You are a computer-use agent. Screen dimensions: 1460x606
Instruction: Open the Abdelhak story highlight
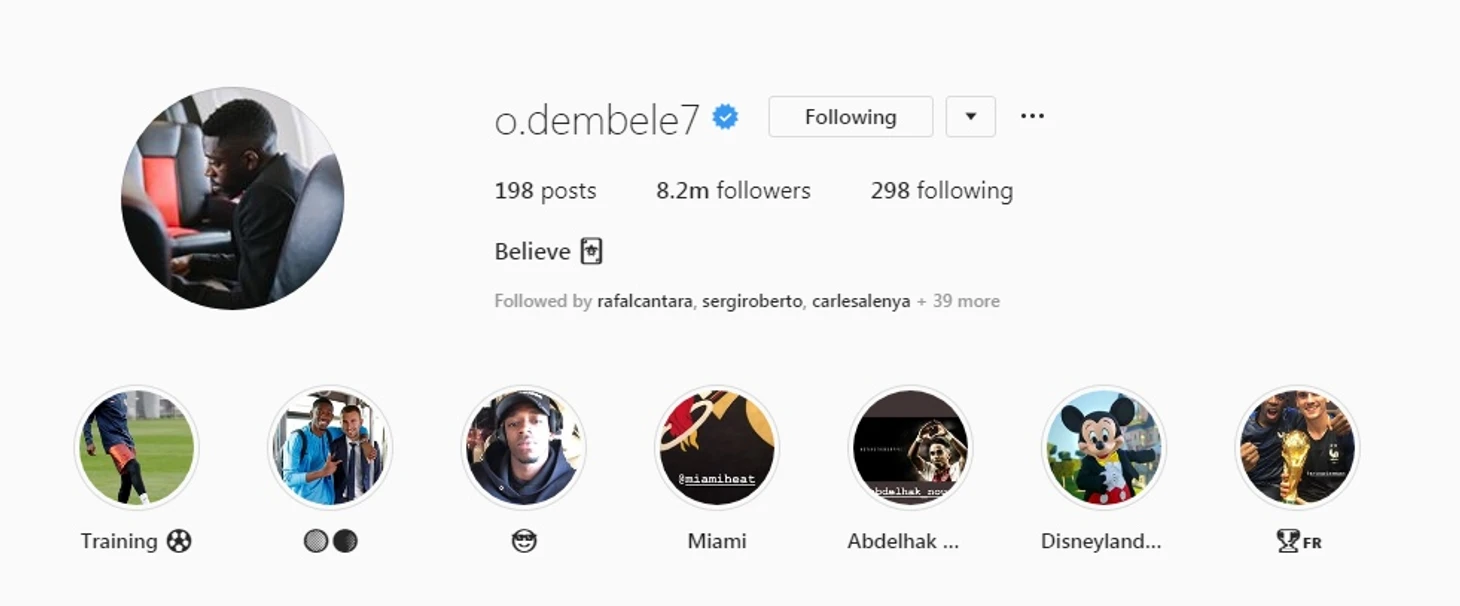[910, 447]
